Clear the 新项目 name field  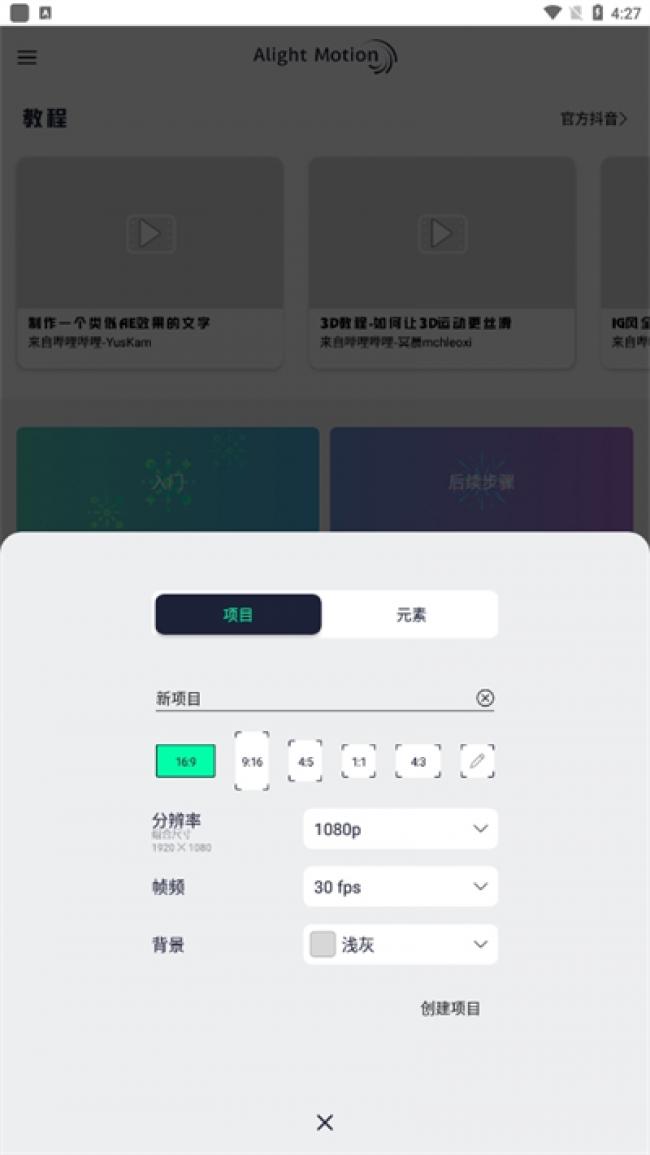(485, 698)
